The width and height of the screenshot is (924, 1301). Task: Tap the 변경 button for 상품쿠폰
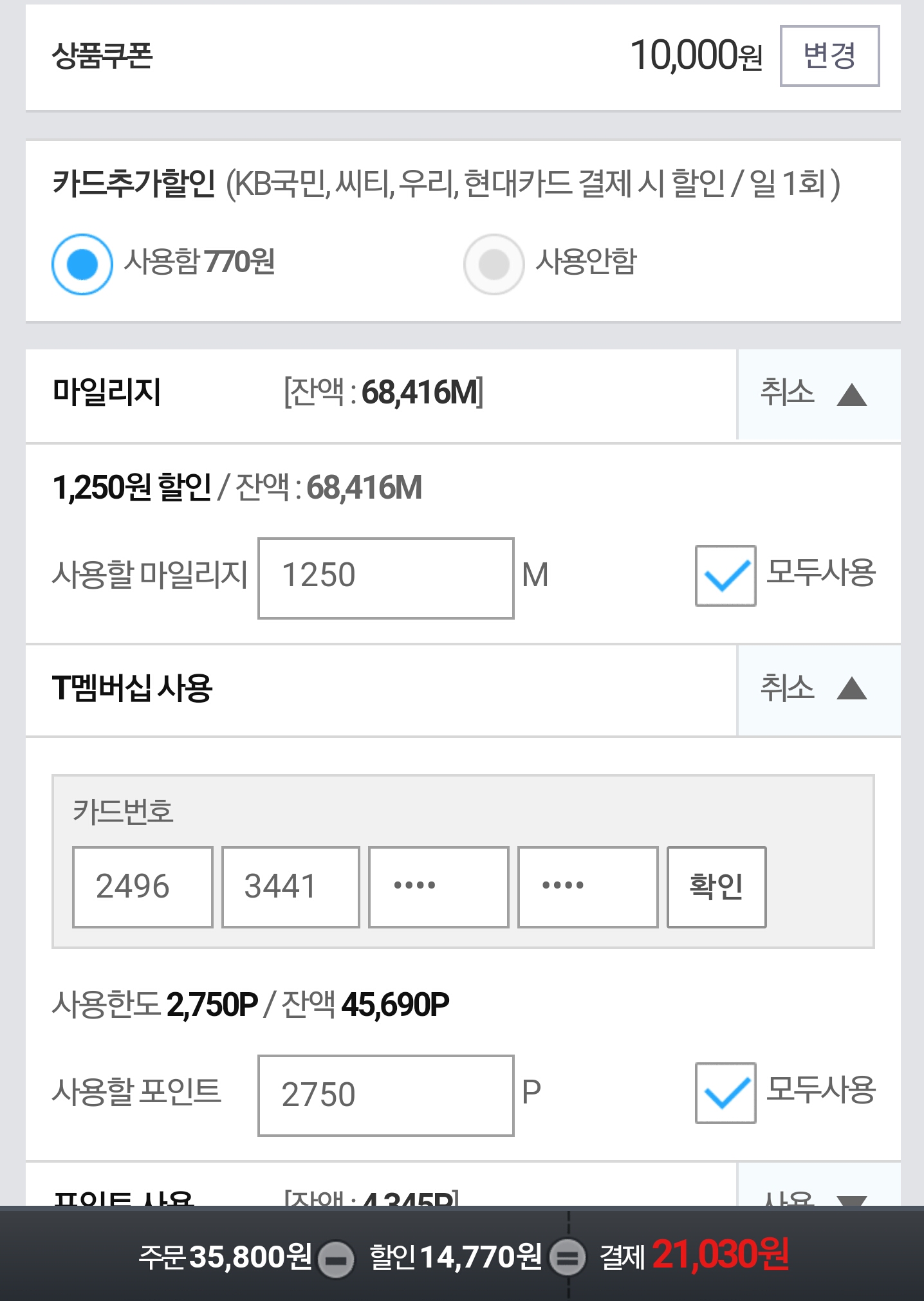(x=829, y=56)
